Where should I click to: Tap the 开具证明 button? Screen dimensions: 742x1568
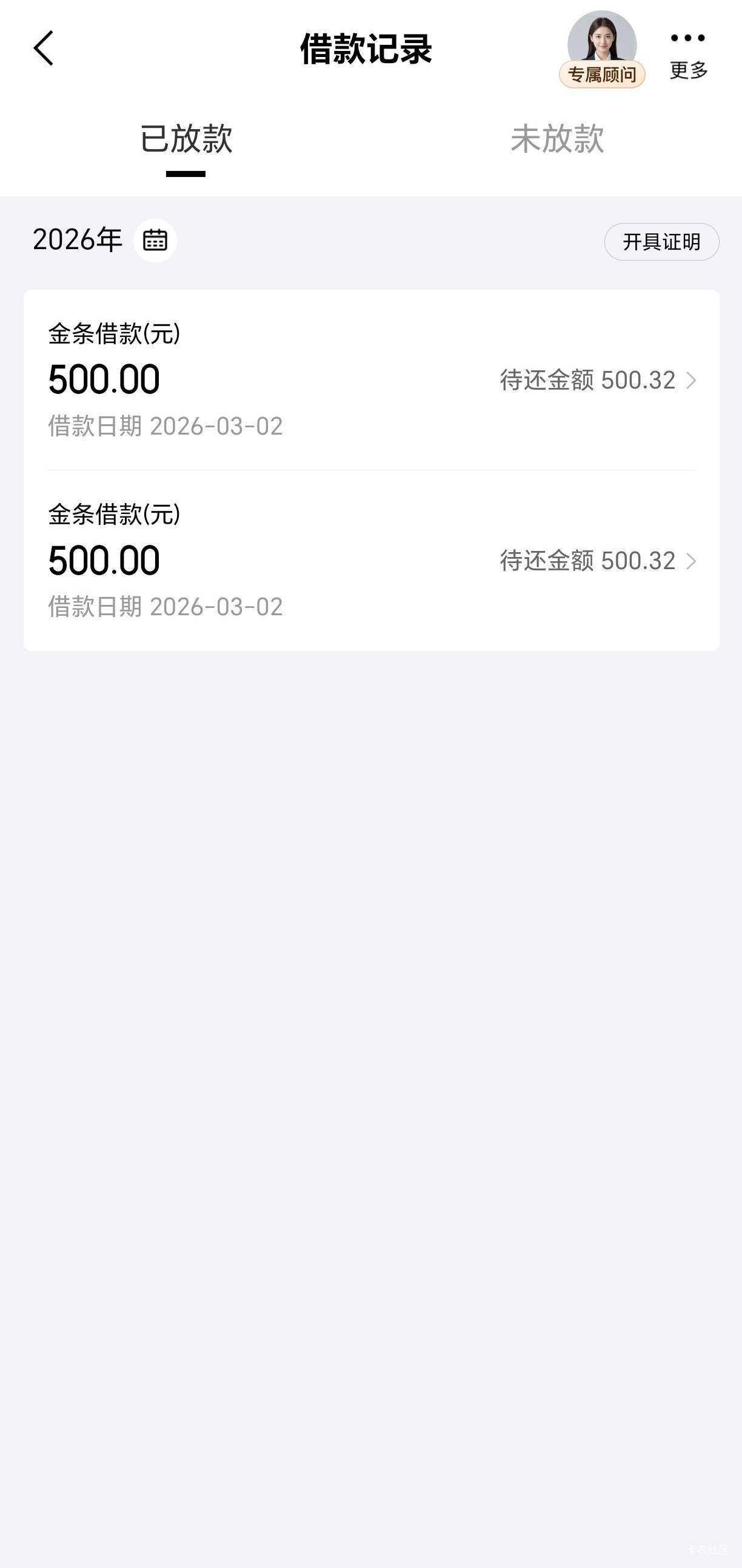coord(661,242)
